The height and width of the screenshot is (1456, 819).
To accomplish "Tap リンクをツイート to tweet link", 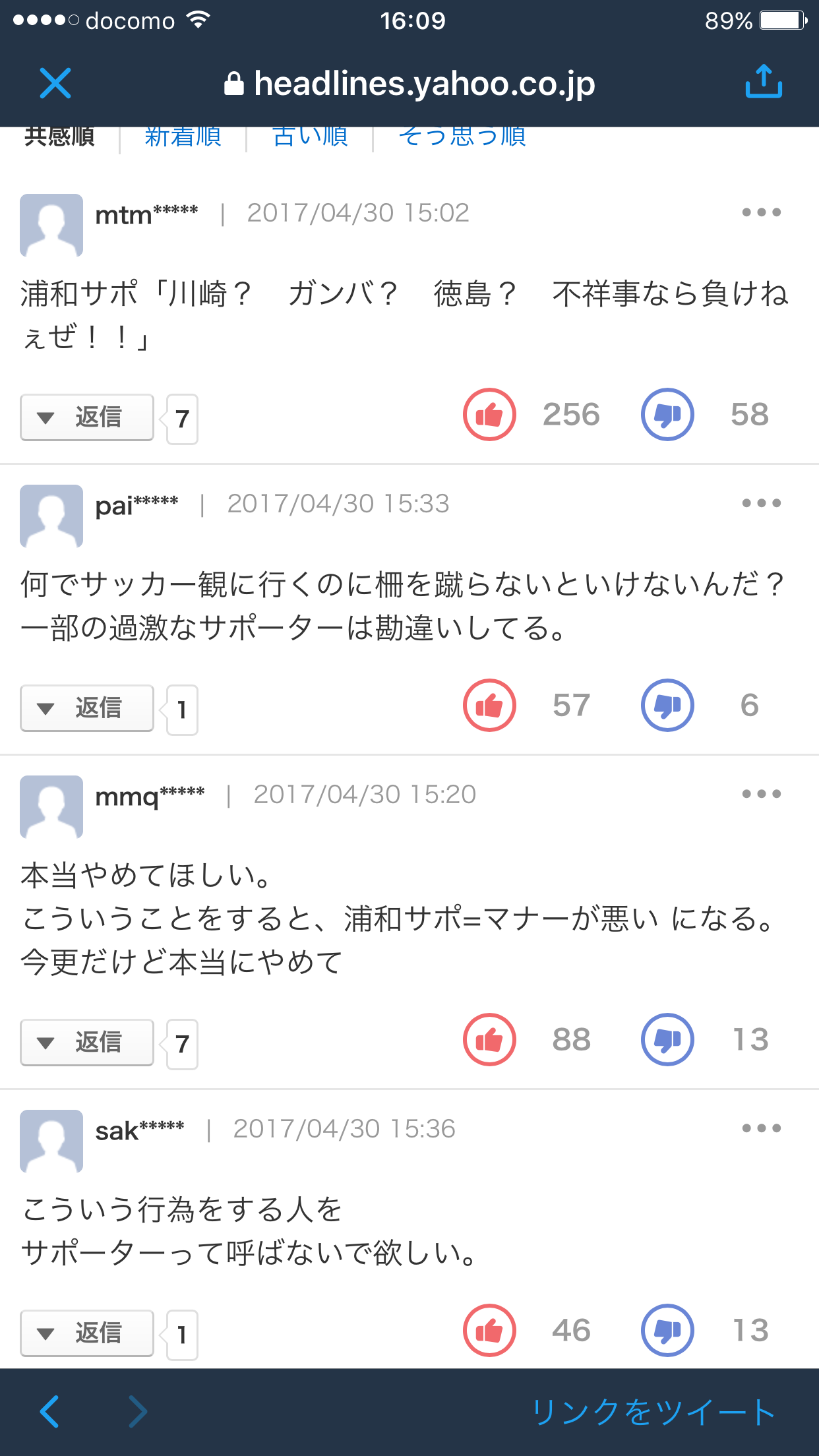I will point(653,1412).
